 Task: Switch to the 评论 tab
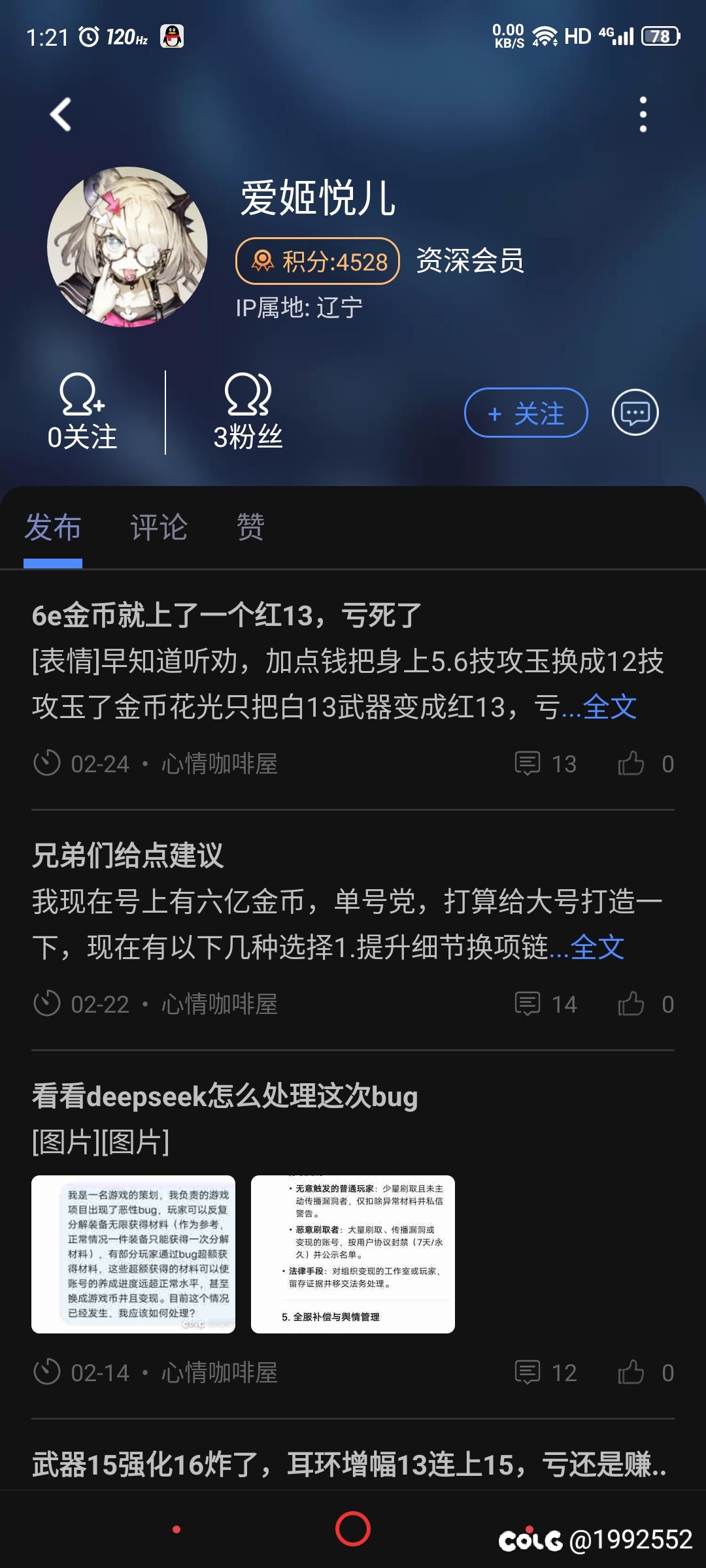click(159, 527)
